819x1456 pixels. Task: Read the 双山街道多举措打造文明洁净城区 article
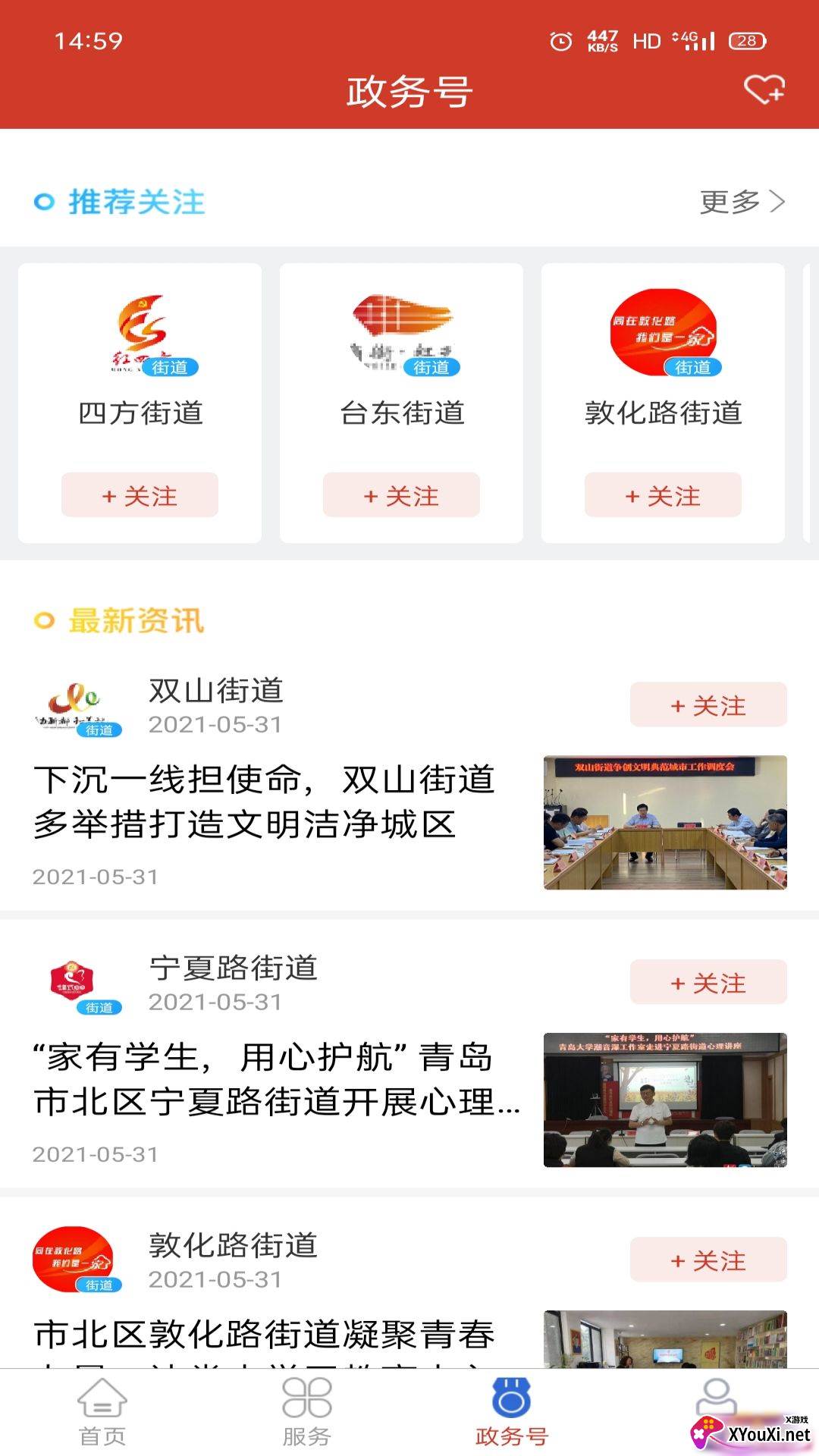pyautogui.click(x=265, y=802)
